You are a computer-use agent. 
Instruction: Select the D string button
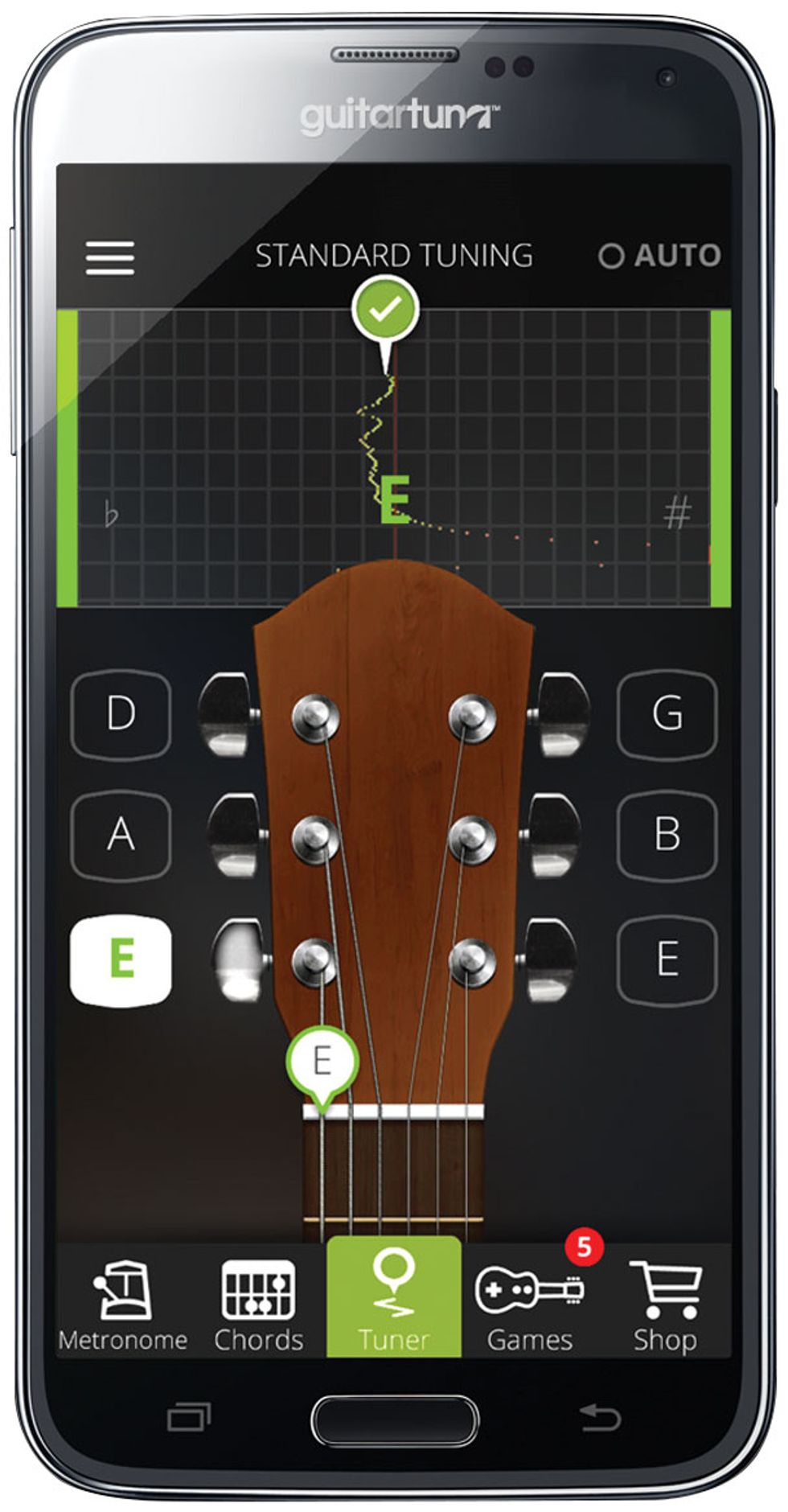[121, 714]
